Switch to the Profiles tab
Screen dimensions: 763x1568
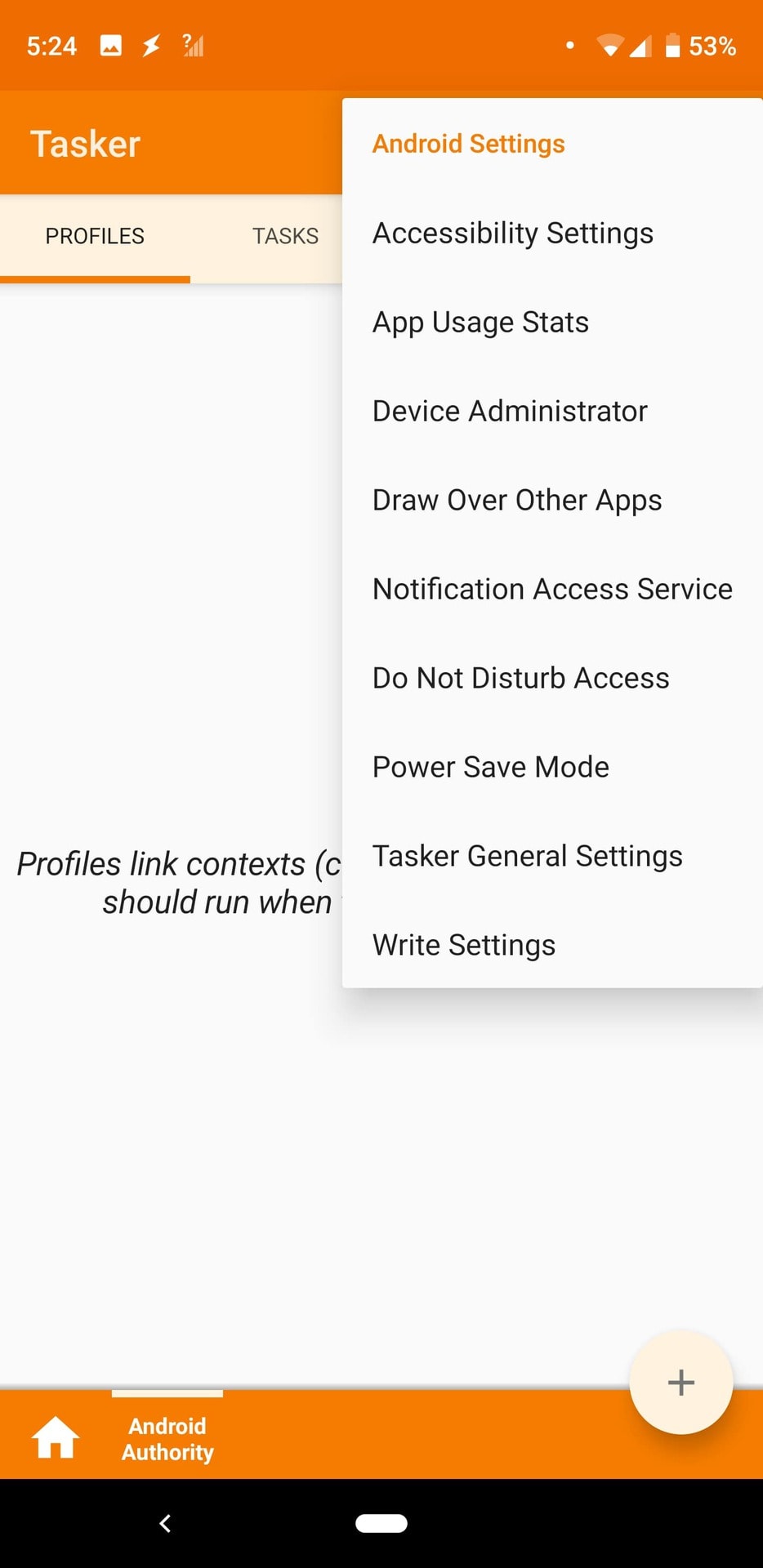tap(95, 236)
